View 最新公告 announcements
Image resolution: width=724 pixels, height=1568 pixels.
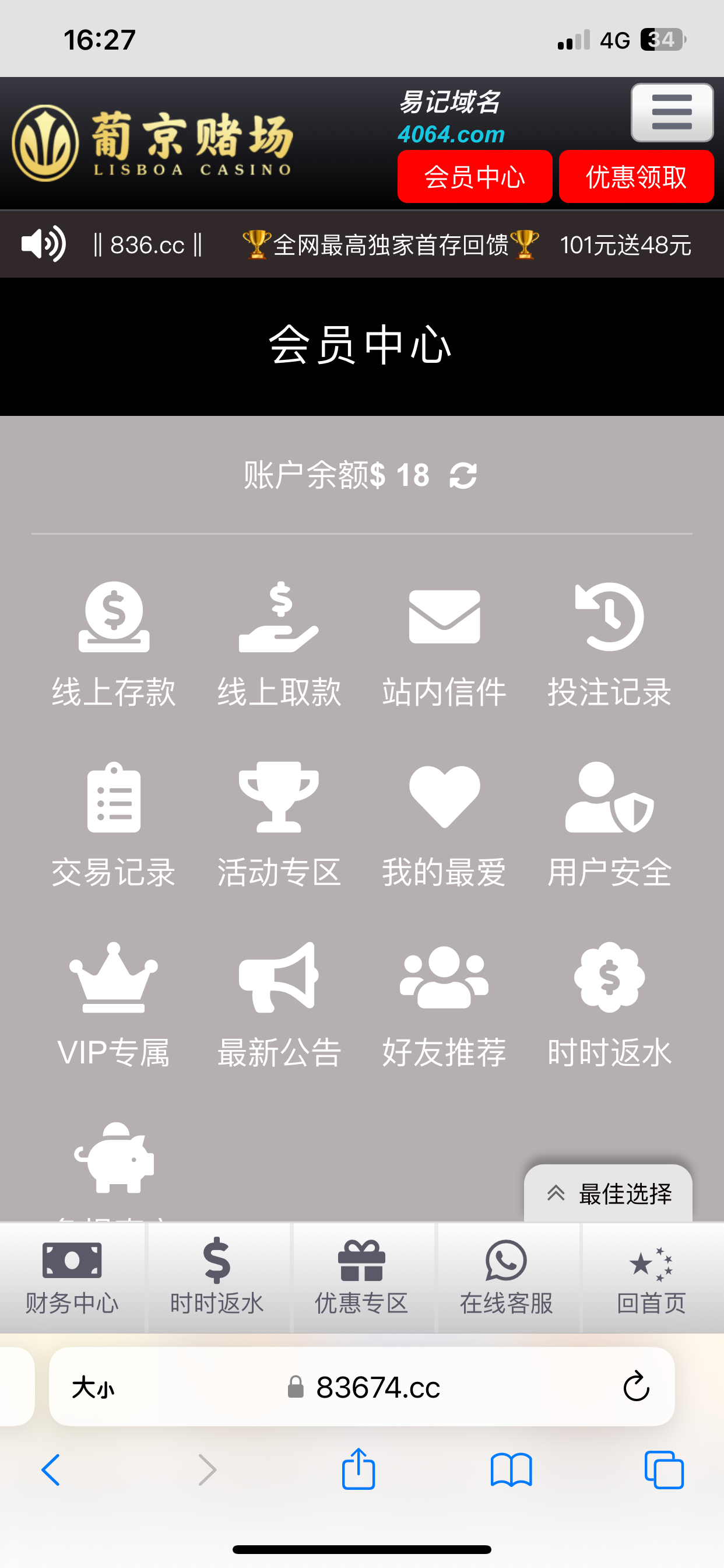[279, 1005]
